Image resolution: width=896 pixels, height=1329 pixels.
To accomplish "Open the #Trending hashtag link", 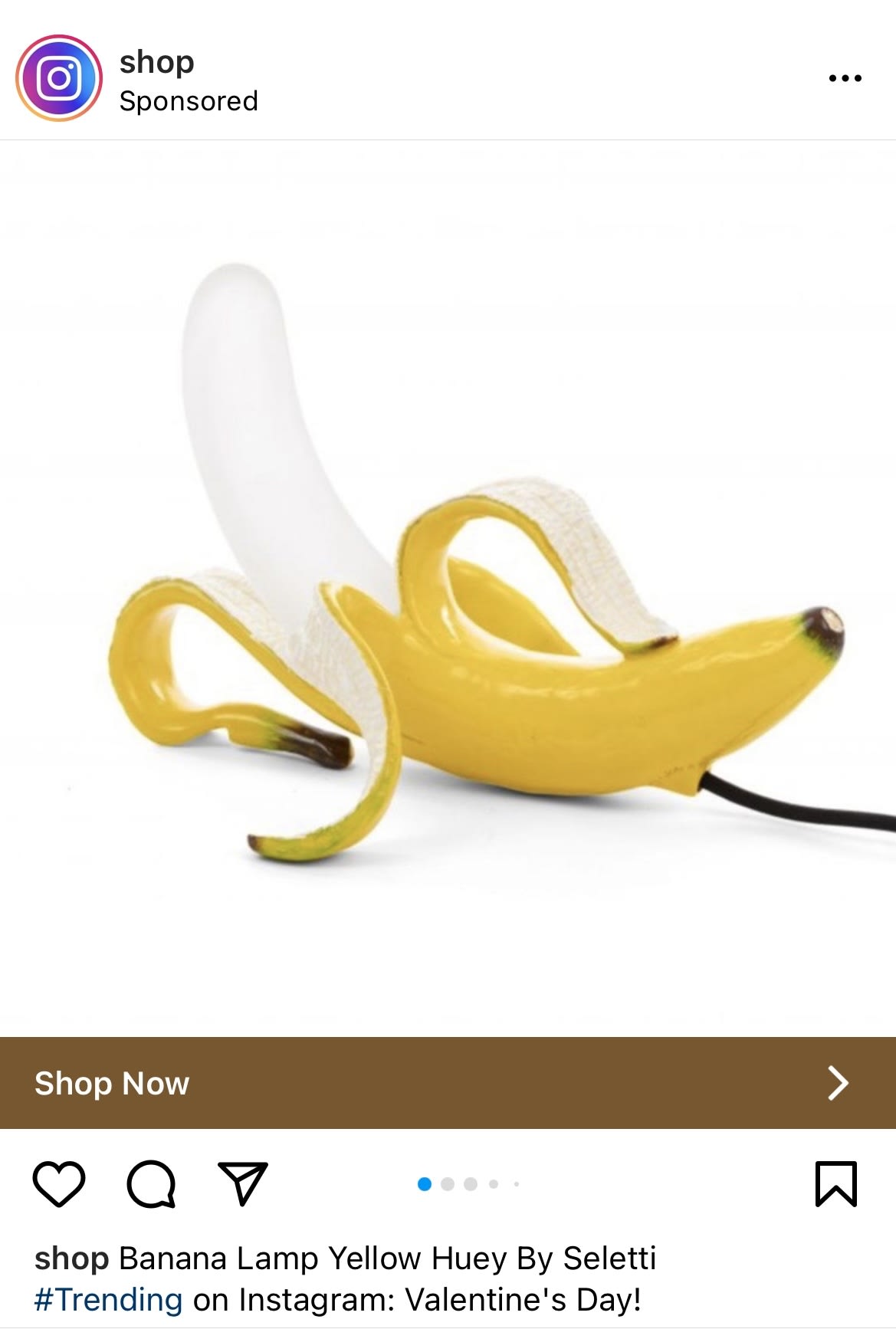I will pyautogui.click(x=108, y=1300).
